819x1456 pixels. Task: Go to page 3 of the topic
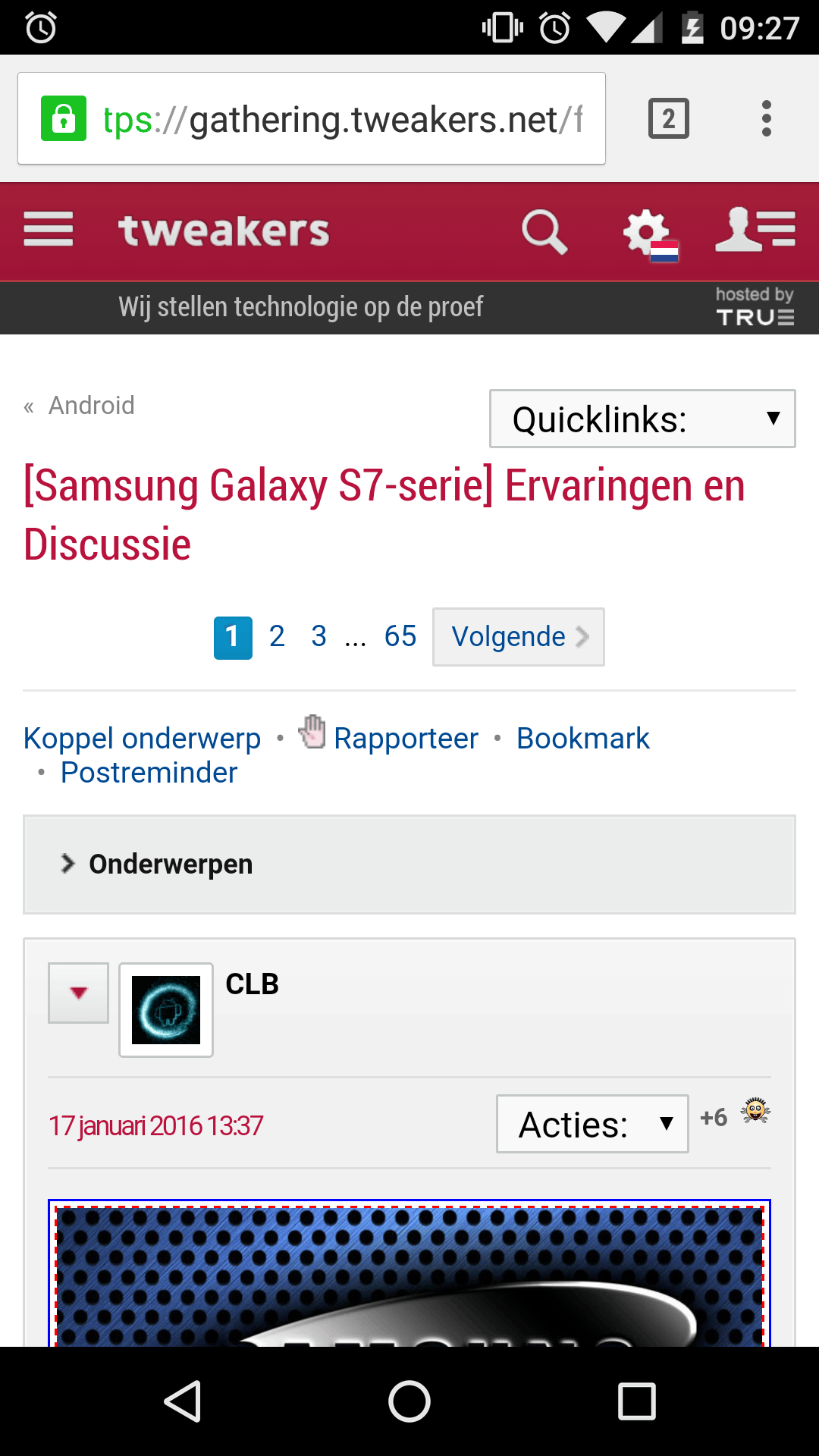tap(318, 636)
